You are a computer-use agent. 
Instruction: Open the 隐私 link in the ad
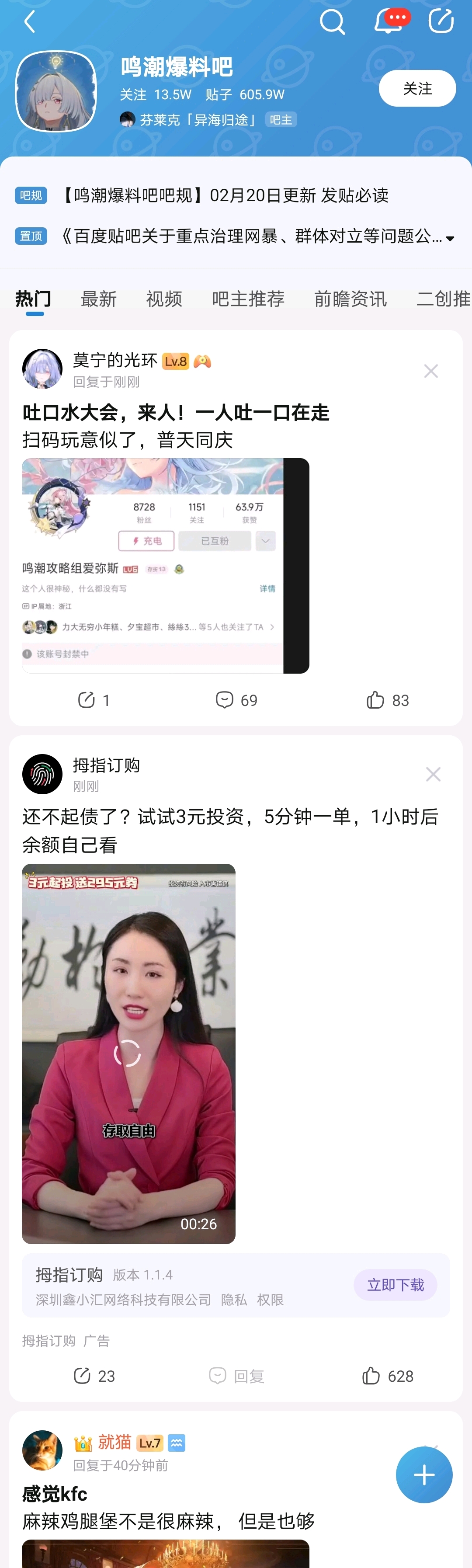233,1300
